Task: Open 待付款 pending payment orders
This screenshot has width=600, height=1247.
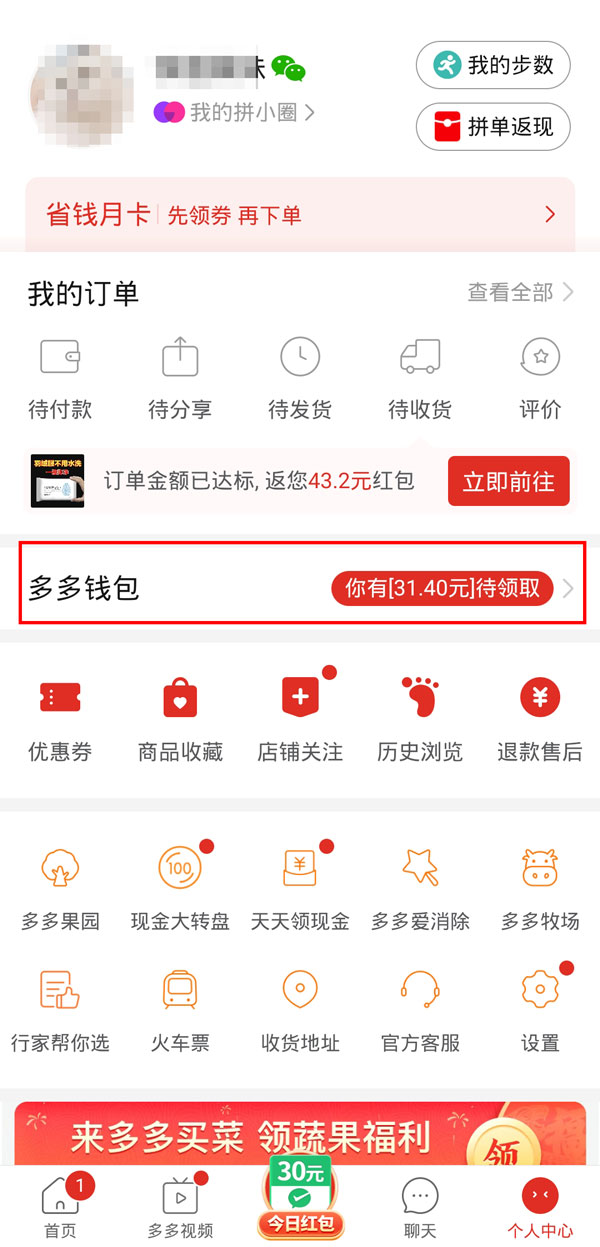Action: pyautogui.click(x=60, y=378)
